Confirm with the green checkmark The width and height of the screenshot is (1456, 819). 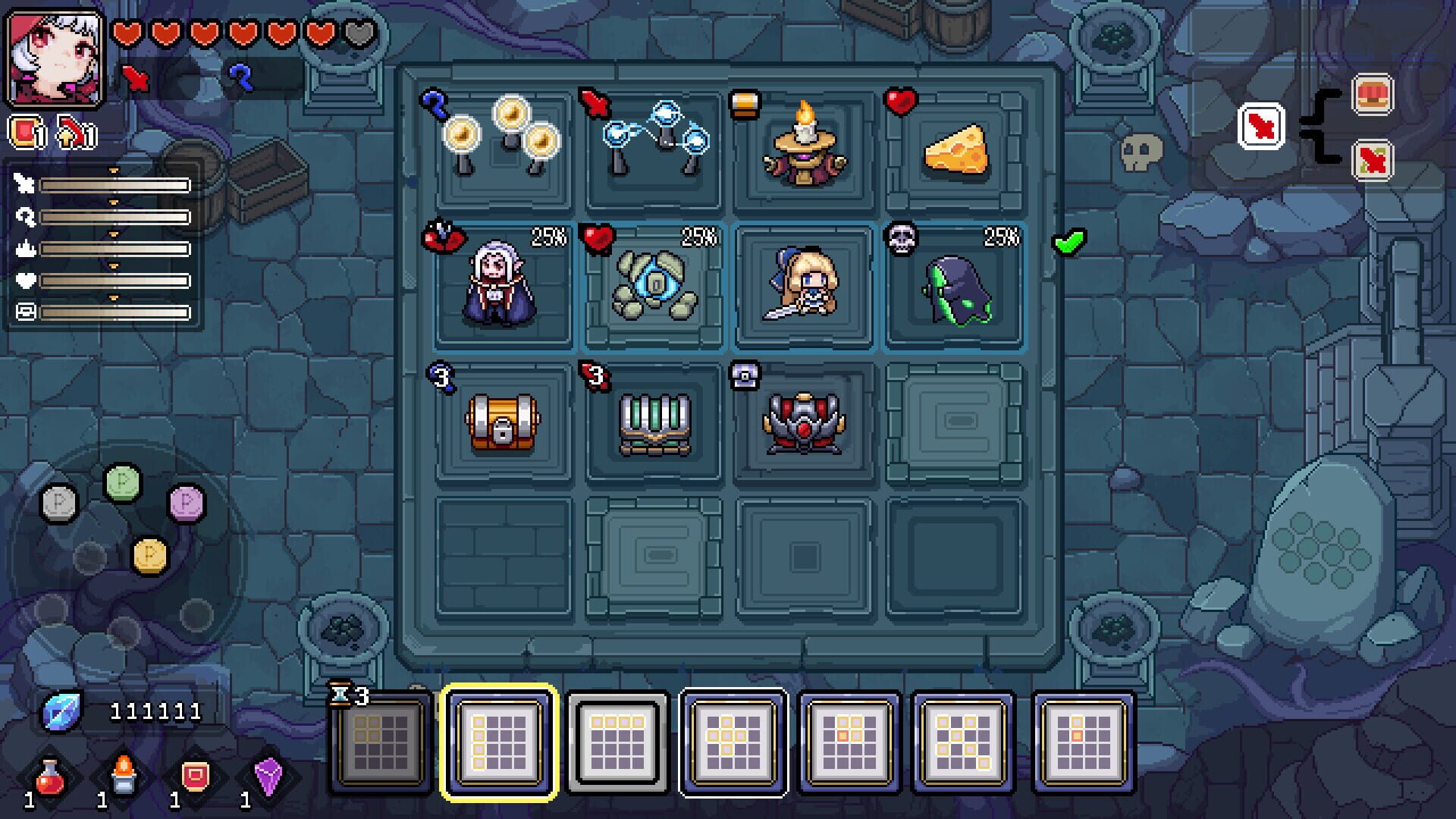point(1069,243)
